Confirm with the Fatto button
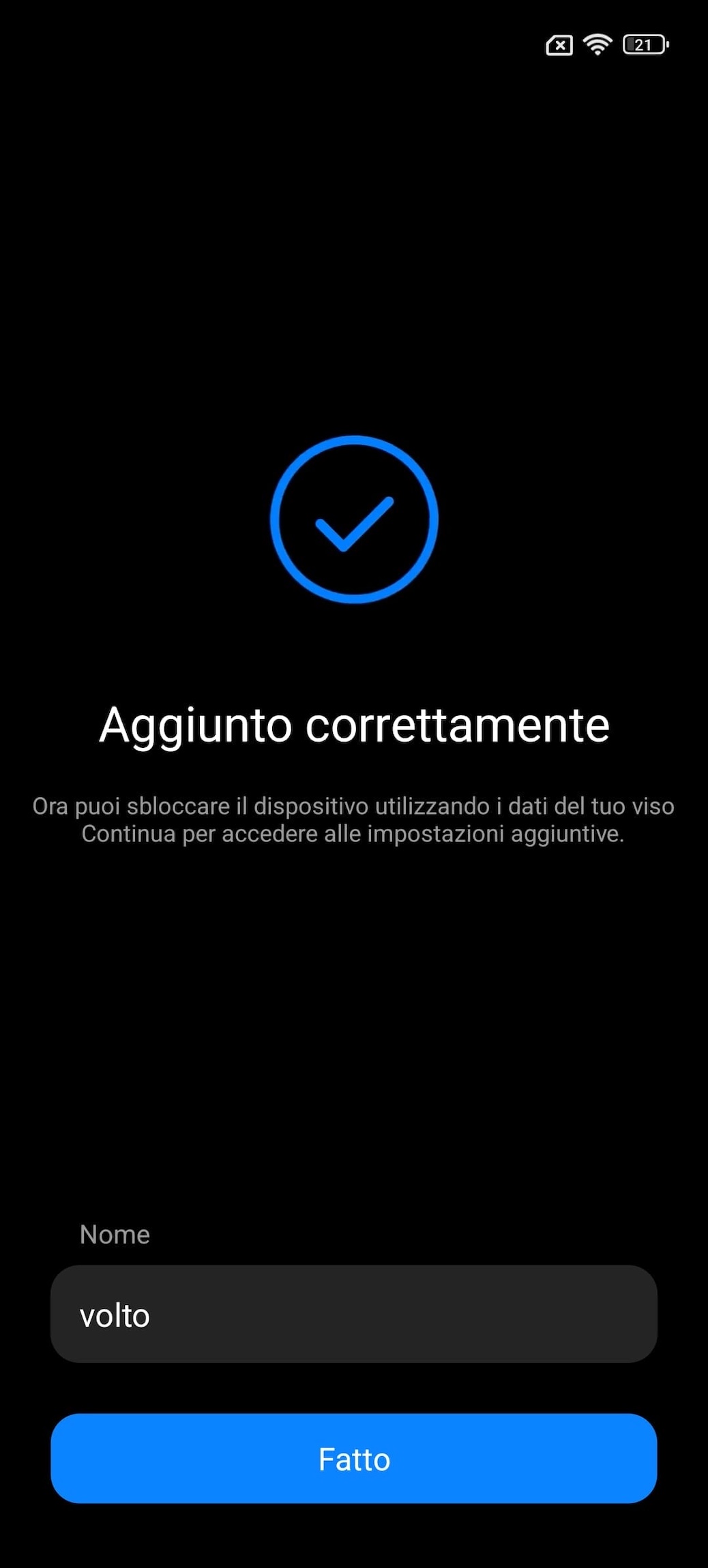Viewport: 708px width, 1568px height. coord(353,1458)
